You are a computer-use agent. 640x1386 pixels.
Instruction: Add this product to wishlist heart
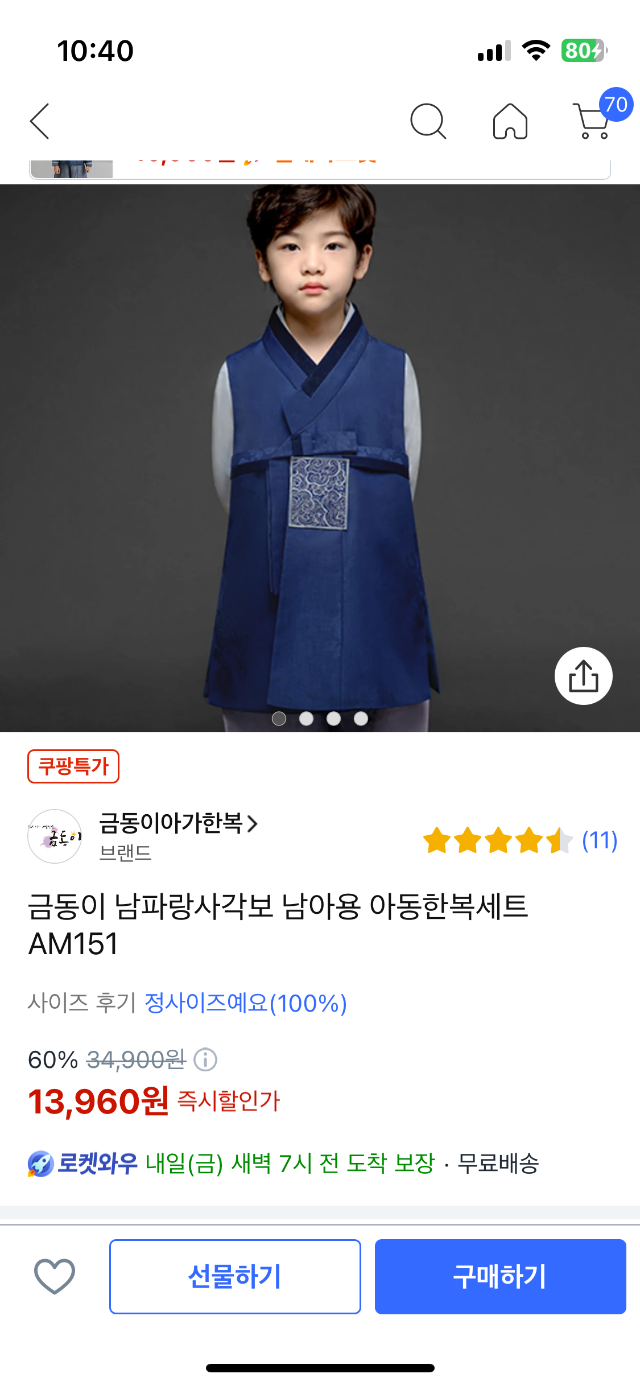point(55,1276)
